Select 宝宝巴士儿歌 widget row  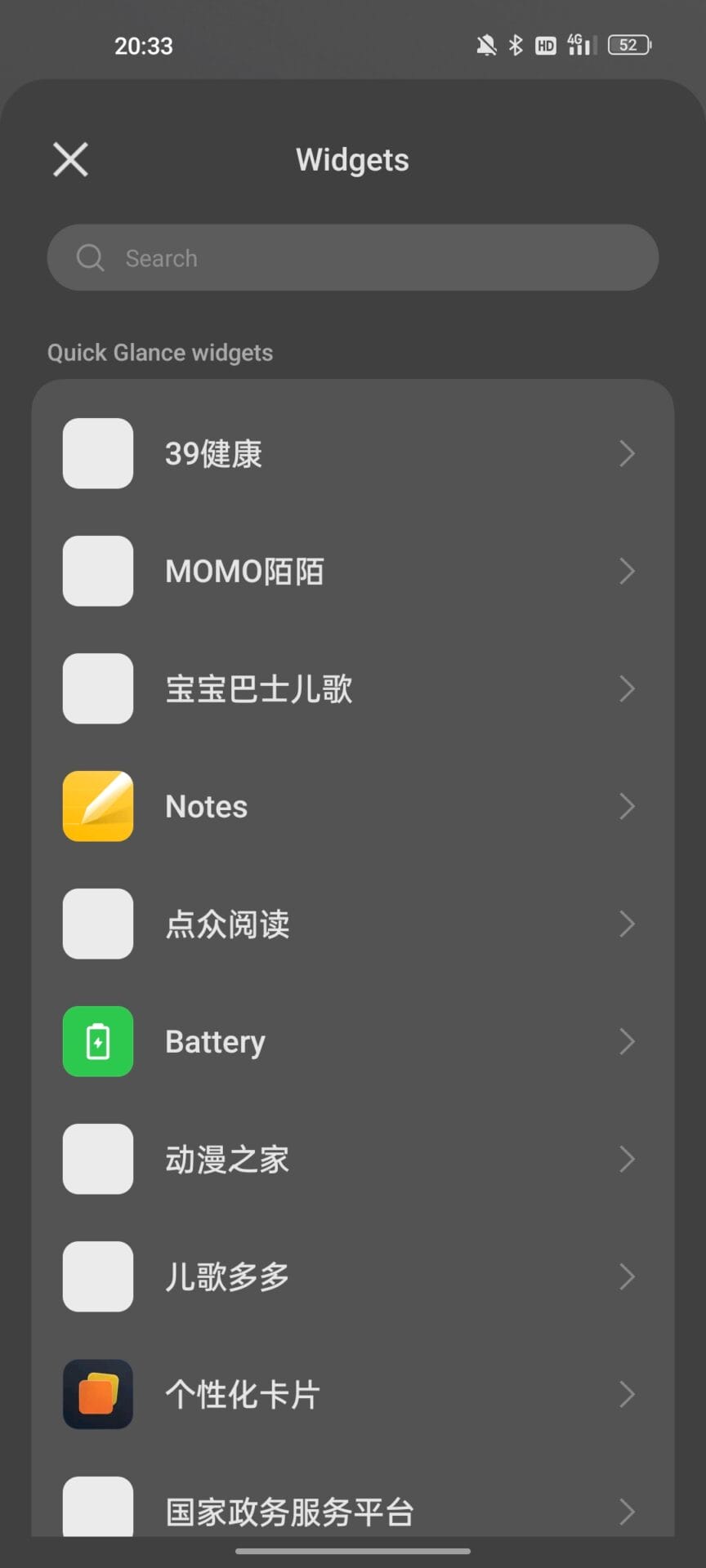tap(353, 689)
